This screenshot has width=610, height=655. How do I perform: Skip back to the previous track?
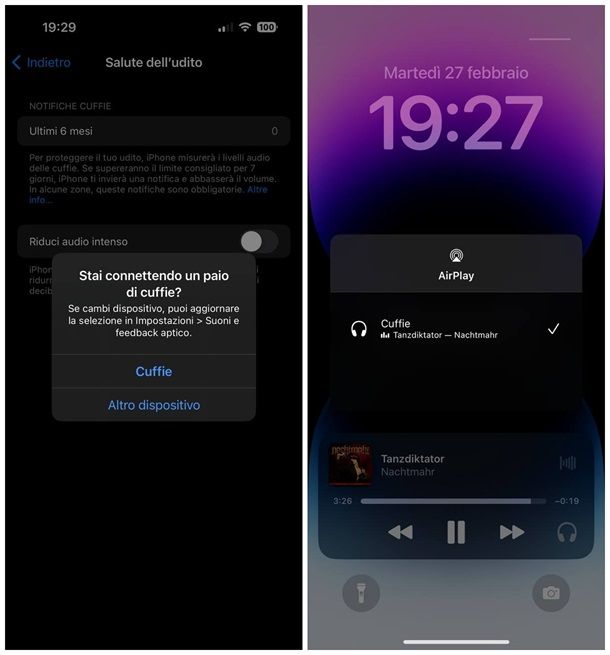pyautogui.click(x=400, y=532)
